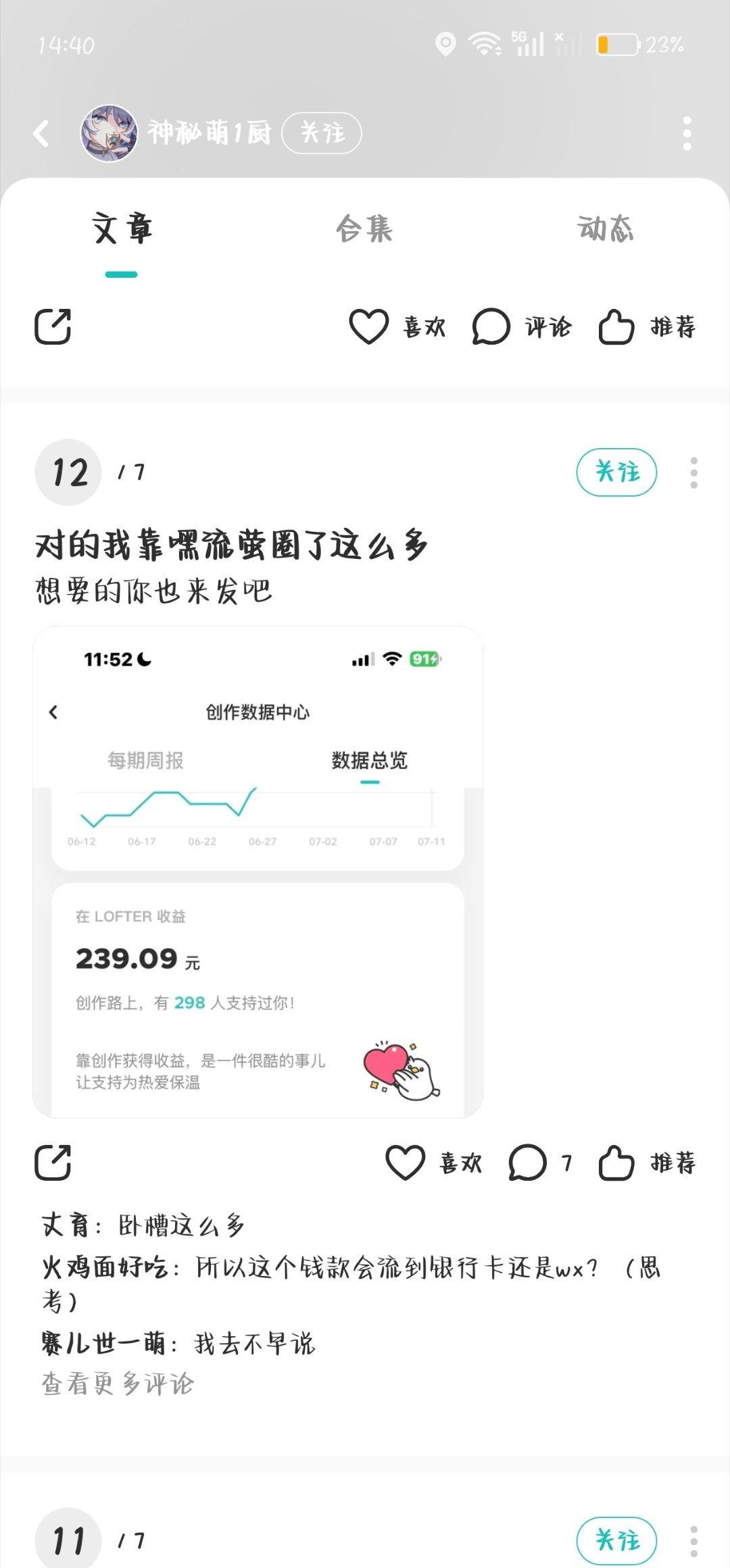The image size is (730, 1568).
Task: Open 推荐 on the partly visible top post
Action: tap(647, 327)
